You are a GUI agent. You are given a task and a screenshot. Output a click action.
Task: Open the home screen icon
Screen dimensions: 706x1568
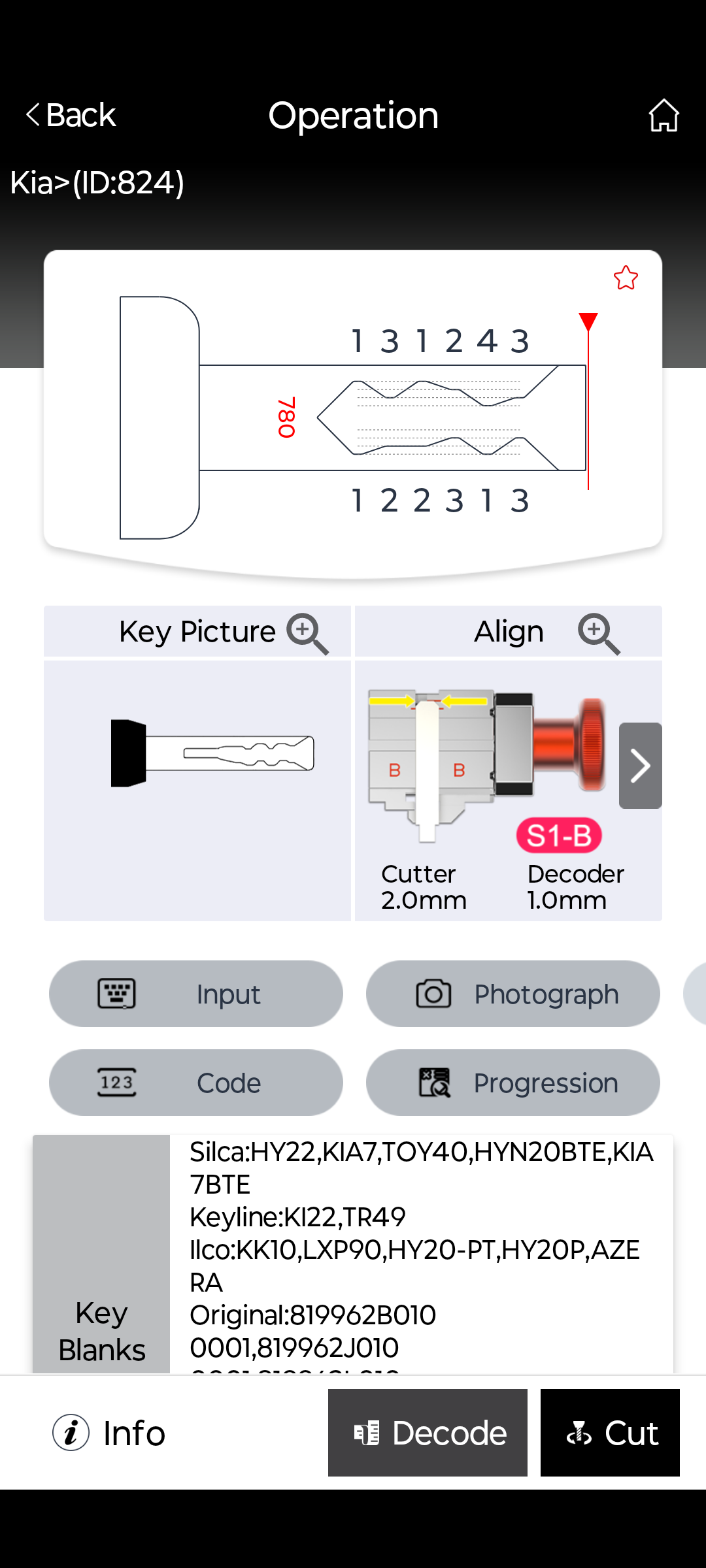(664, 115)
